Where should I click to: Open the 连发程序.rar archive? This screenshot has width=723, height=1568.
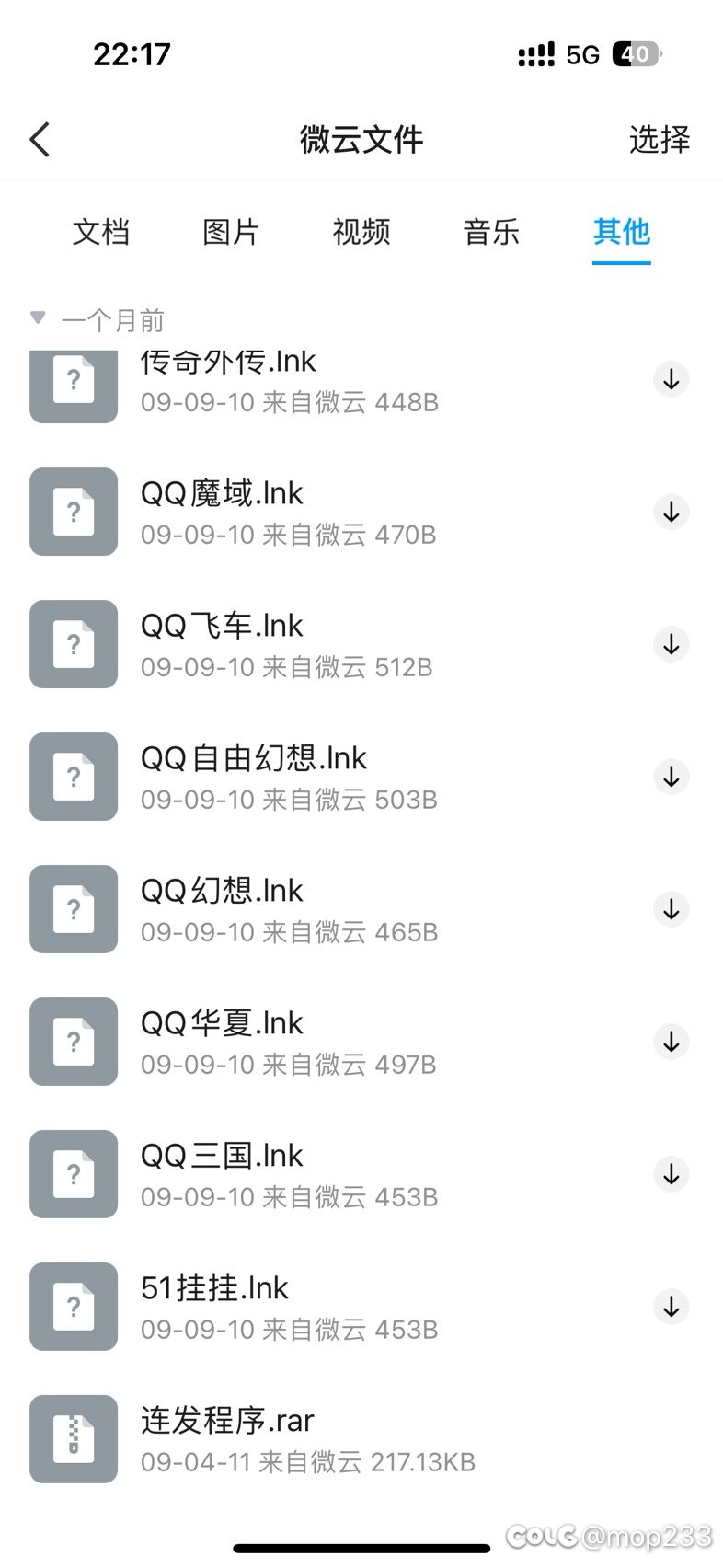click(x=361, y=1439)
